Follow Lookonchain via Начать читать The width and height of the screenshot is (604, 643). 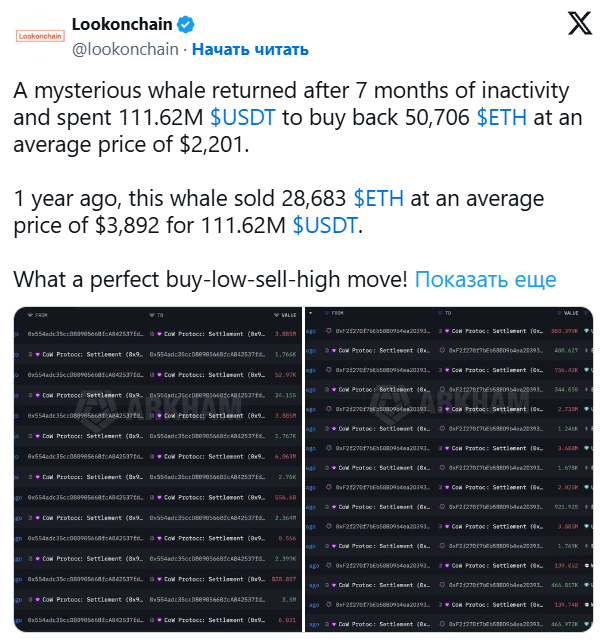click(x=250, y=49)
